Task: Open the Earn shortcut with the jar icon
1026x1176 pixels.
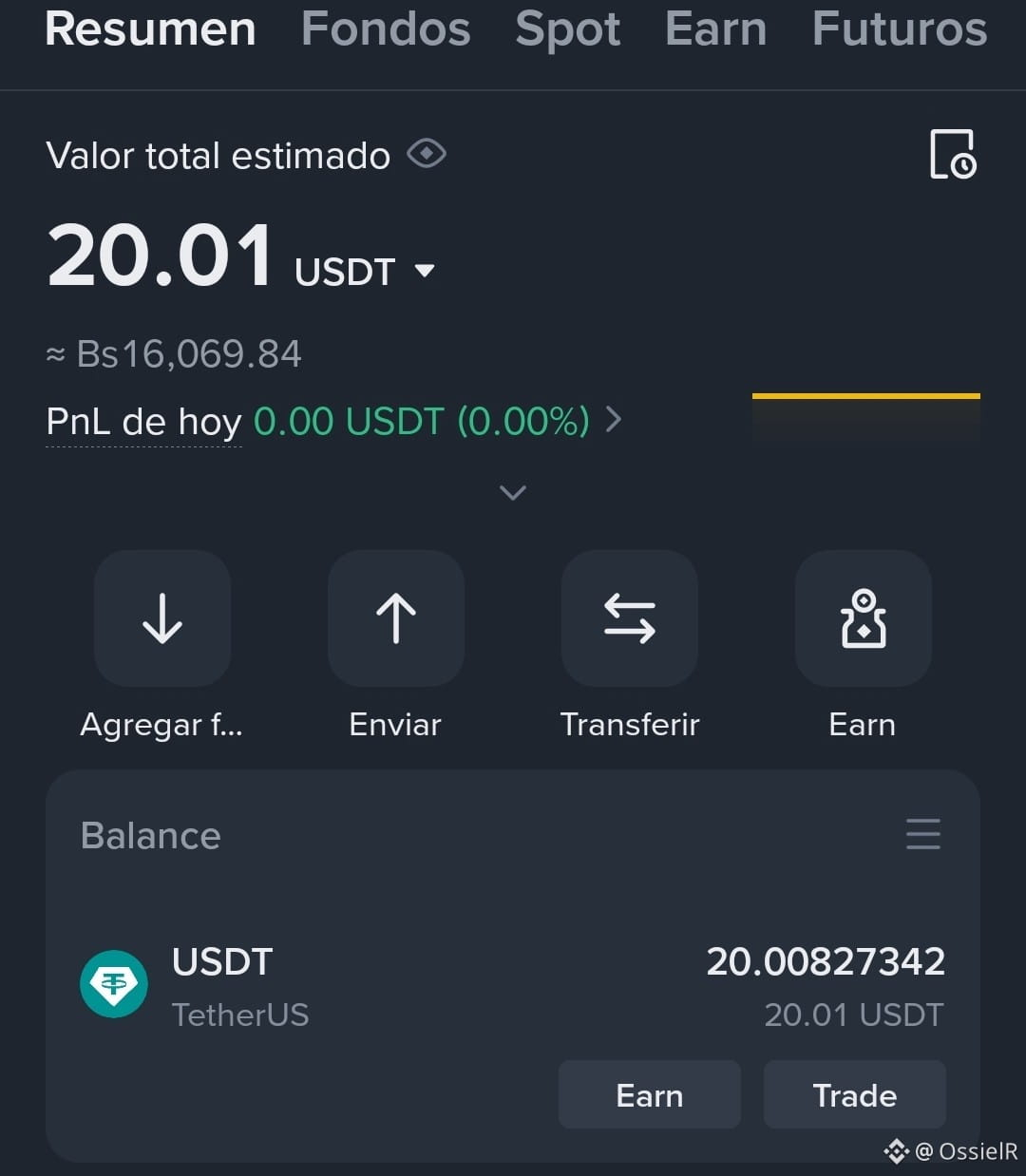Action: pos(864,618)
